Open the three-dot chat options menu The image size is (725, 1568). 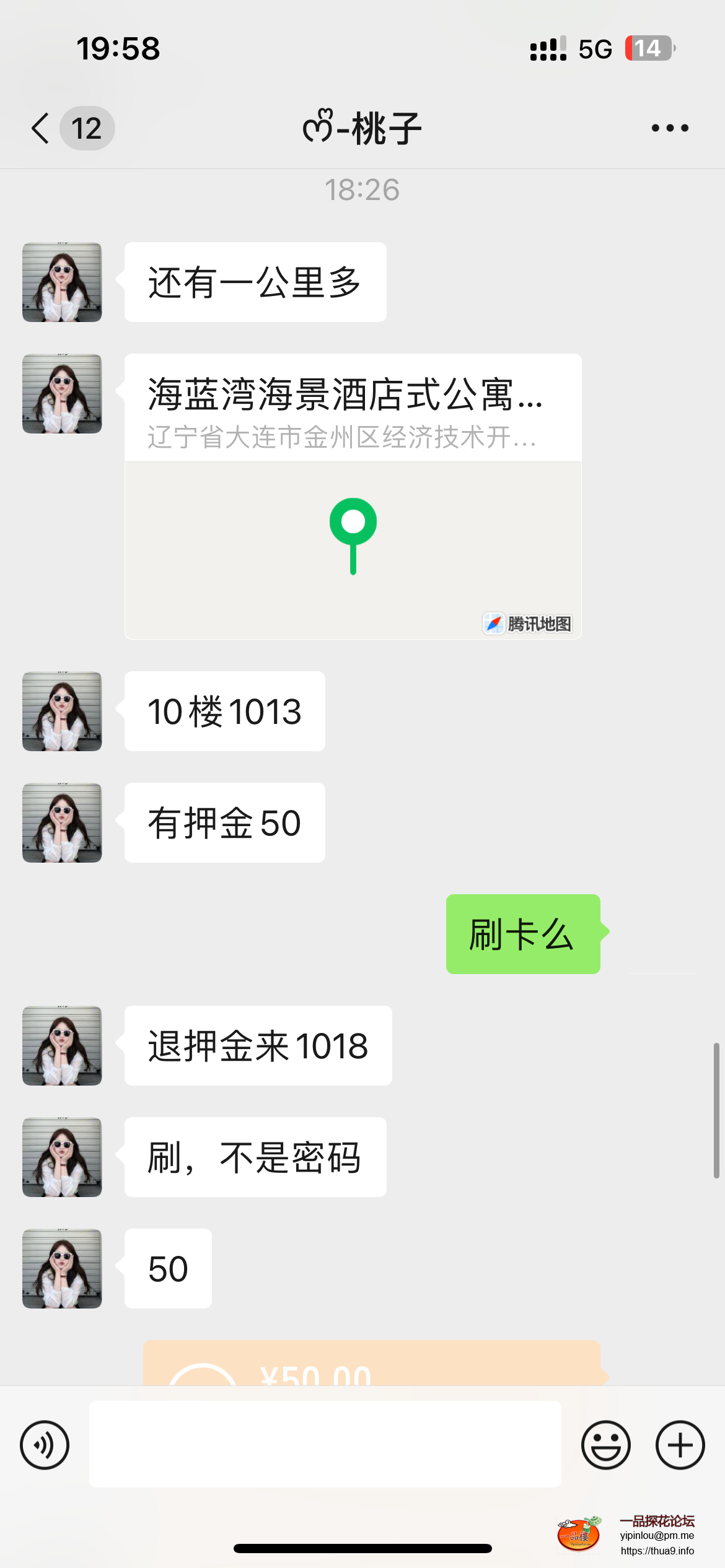[x=667, y=127]
